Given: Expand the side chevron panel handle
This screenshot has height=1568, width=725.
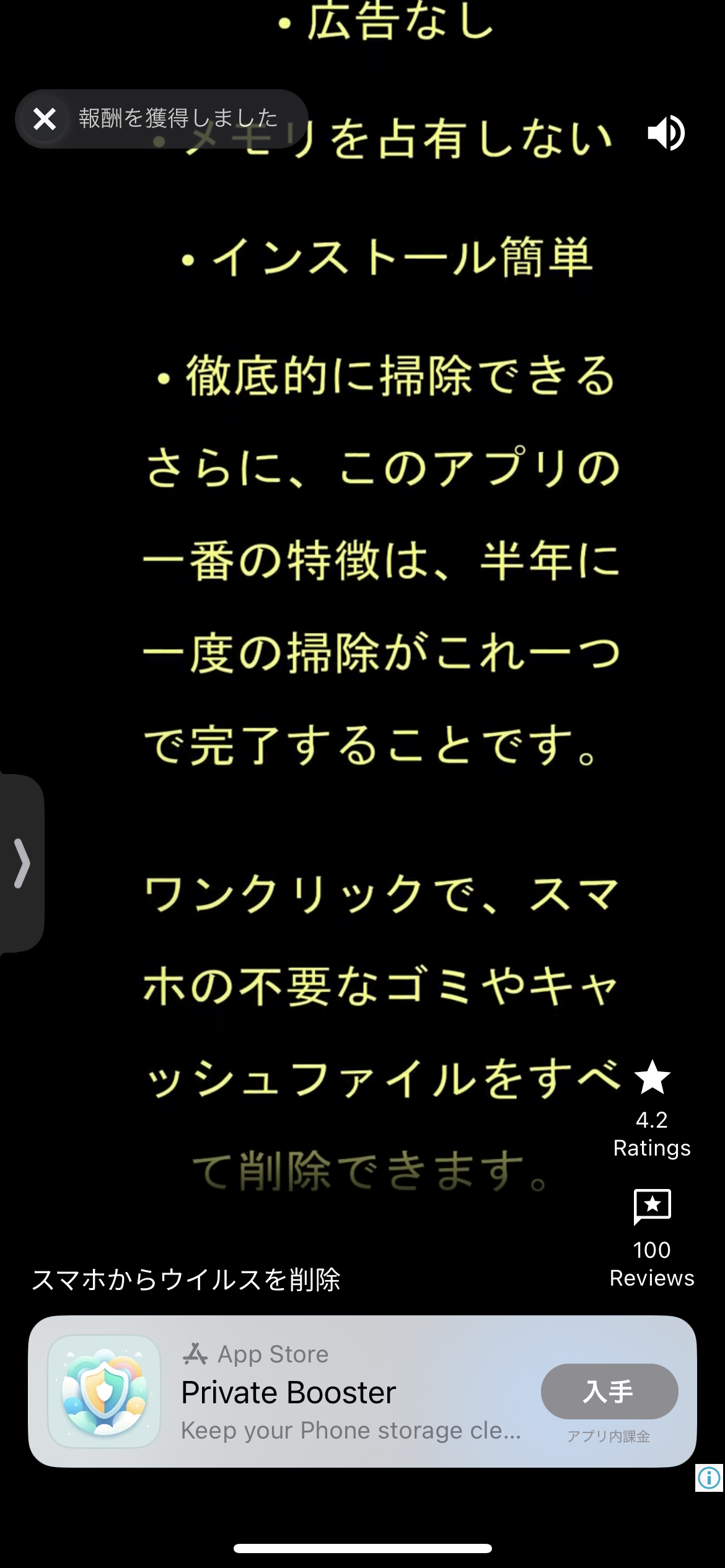Looking at the screenshot, I should (22, 863).
